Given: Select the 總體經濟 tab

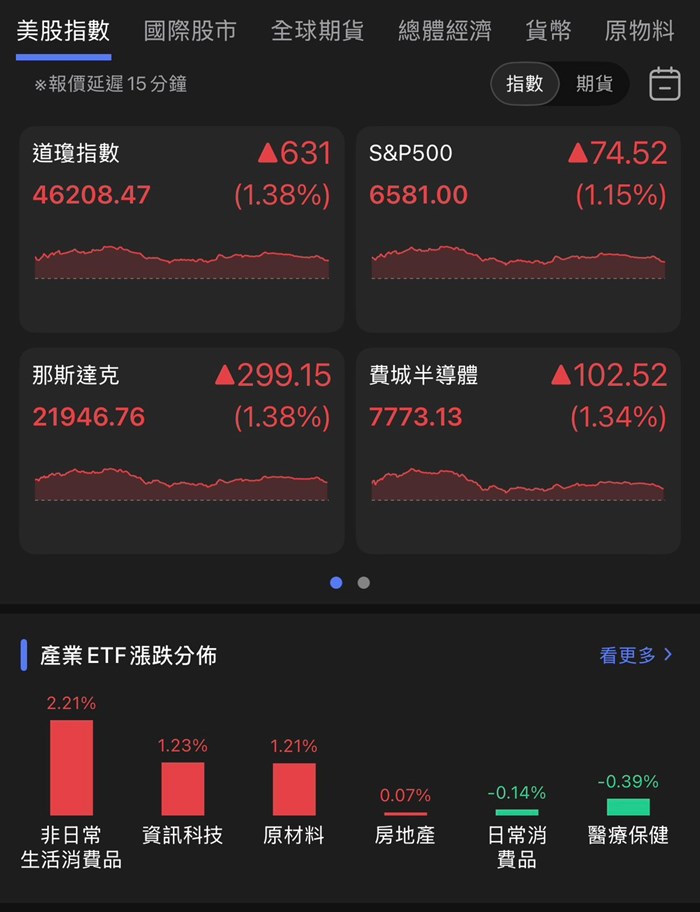Looking at the screenshot, I should coord(444,31).
